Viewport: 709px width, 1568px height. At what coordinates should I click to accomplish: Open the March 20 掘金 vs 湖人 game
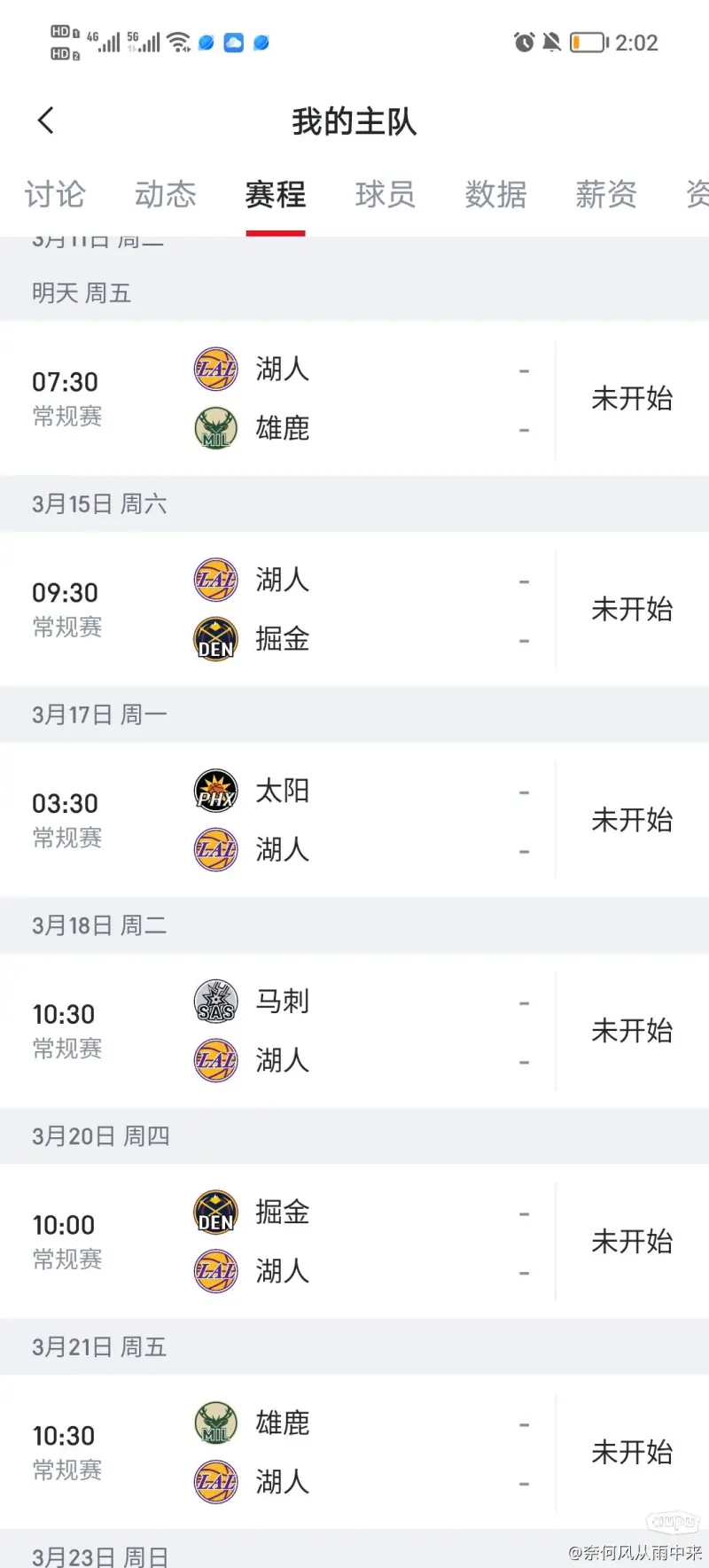[354, 1241]
